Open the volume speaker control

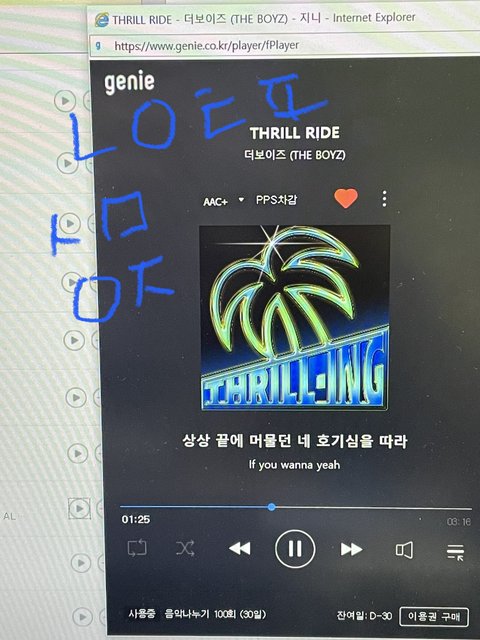pyautogui.click(x=404, y=550)
